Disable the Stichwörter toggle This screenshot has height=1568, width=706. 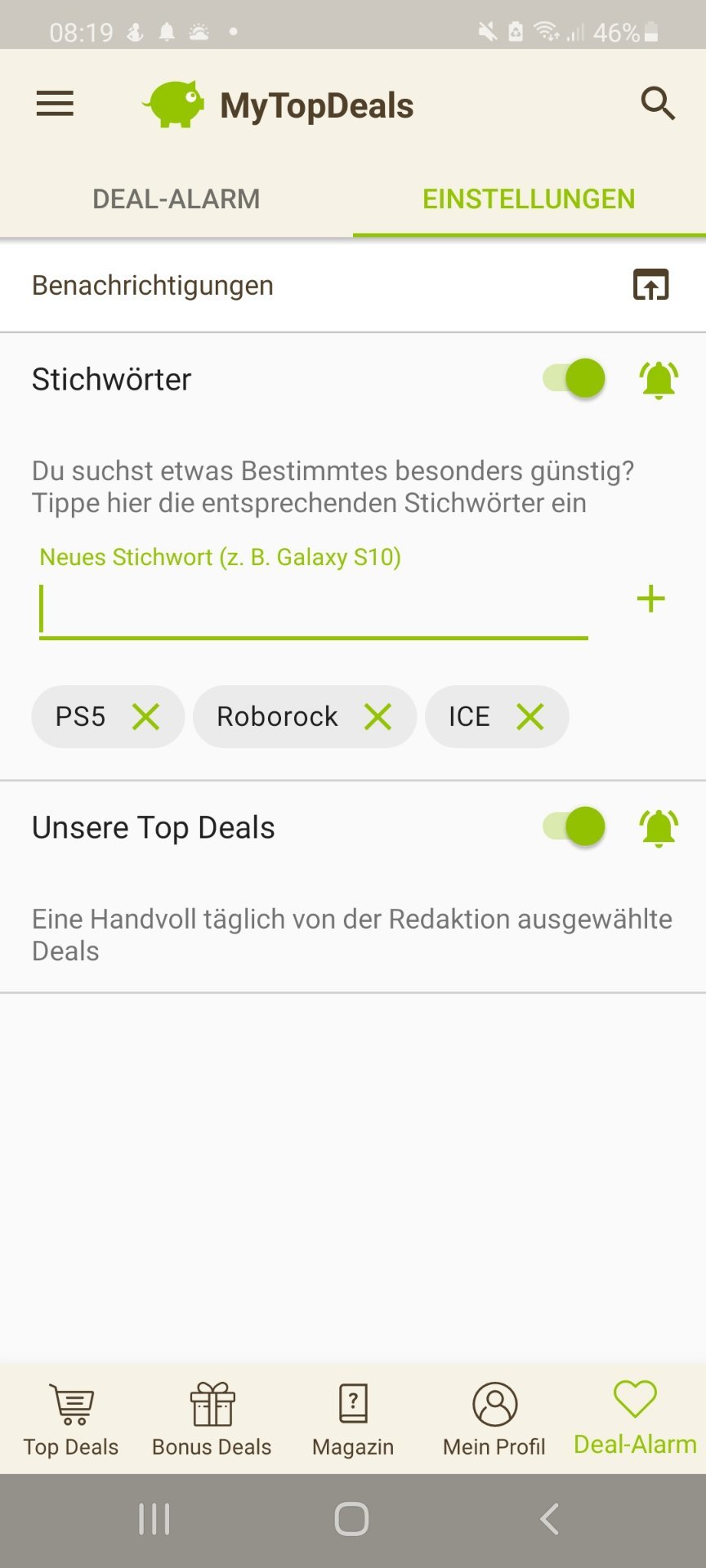pos(574,378)
